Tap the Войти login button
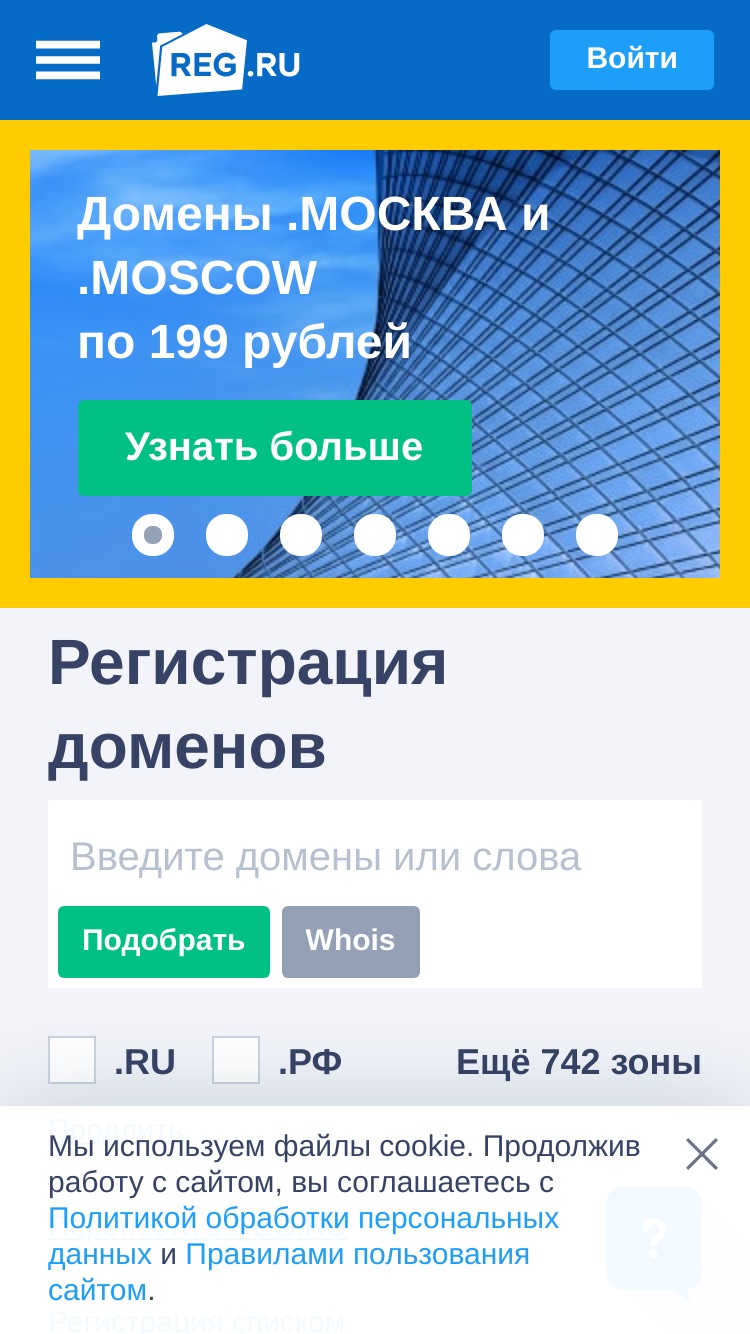 [632, 60]
